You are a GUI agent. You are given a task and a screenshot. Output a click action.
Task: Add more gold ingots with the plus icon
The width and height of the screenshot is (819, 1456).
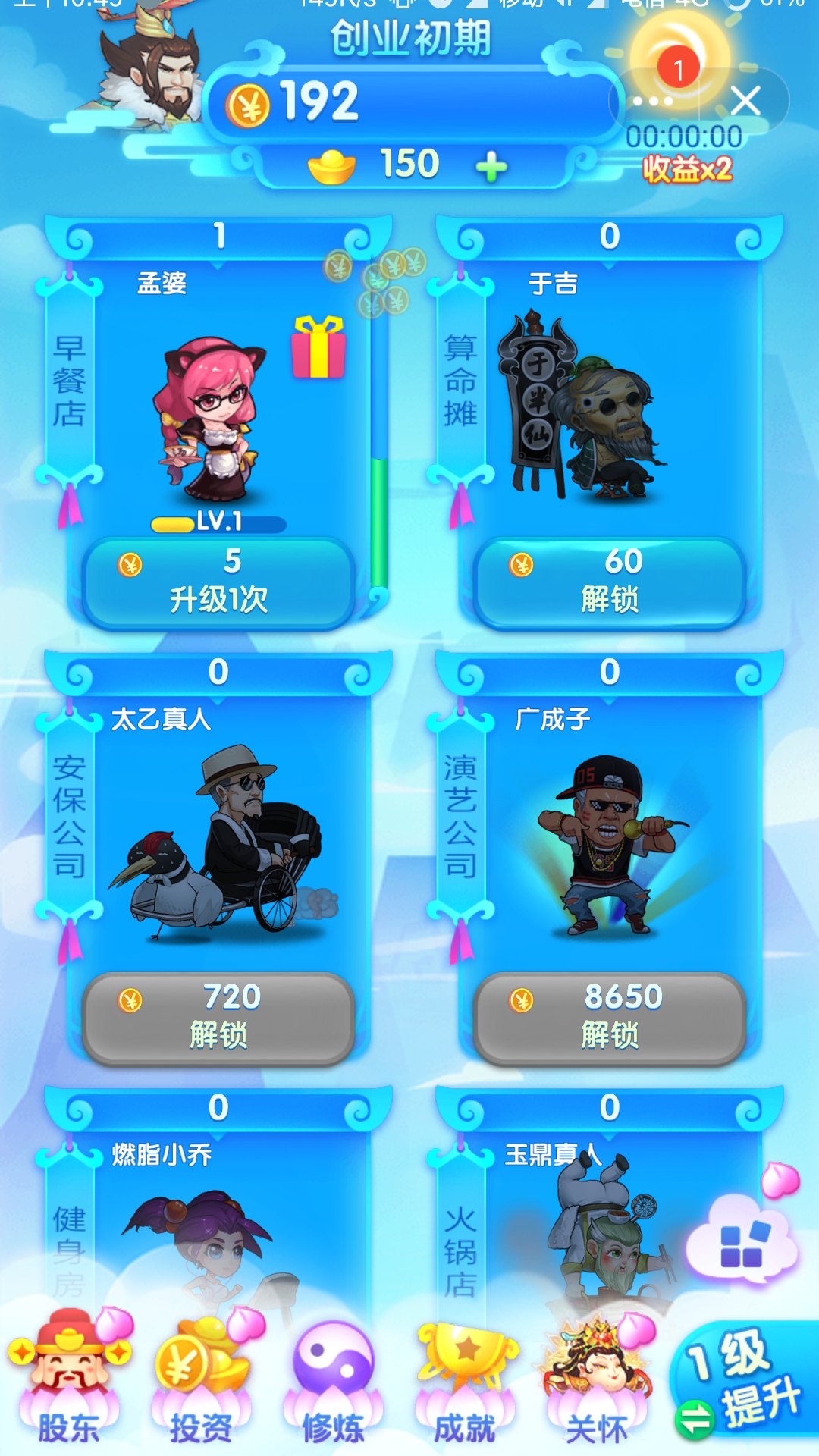click(491, 166)
